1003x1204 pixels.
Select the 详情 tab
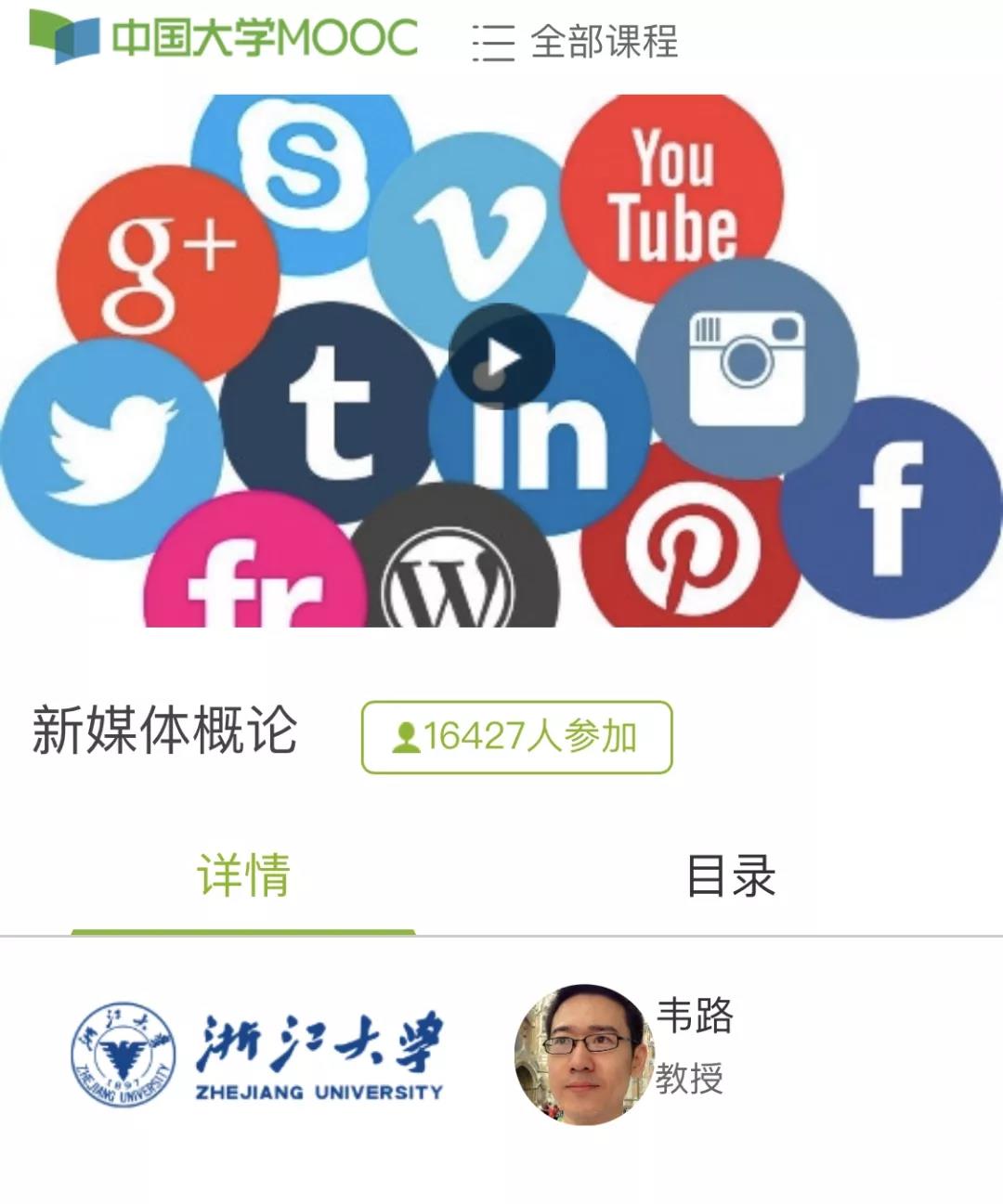click(x=243, y=875)
